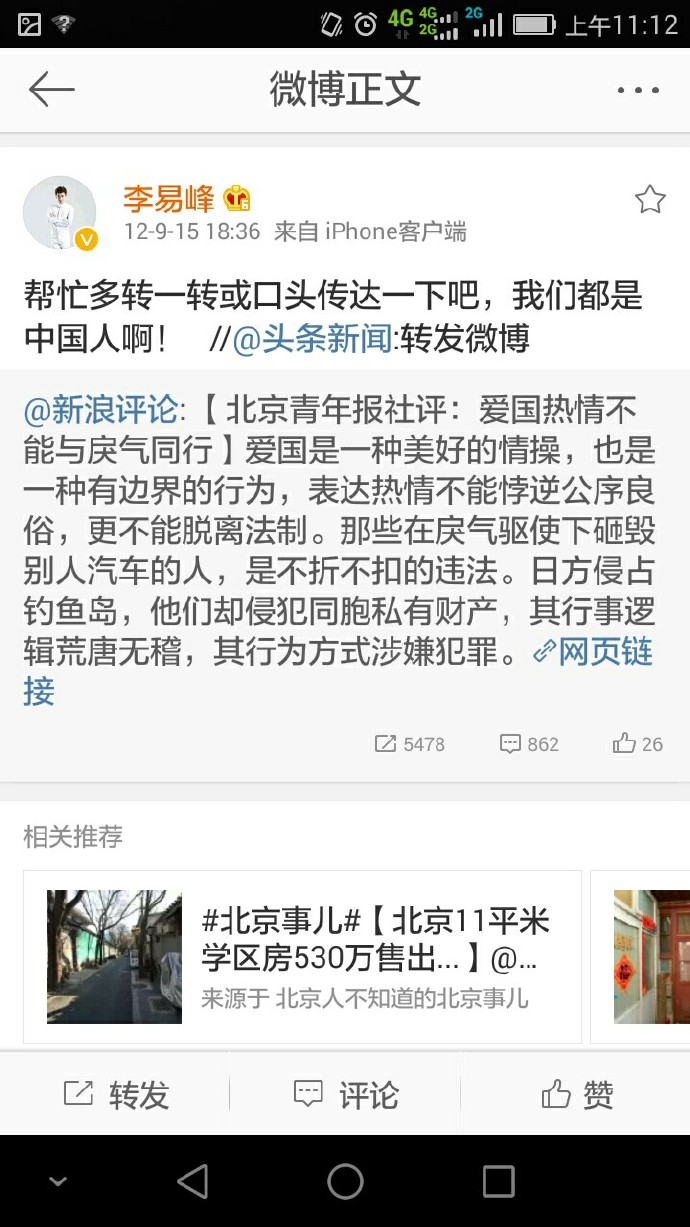Open recent apps in the navigation bar
Screen dimensions: 690x1227
coord(498,1181)
